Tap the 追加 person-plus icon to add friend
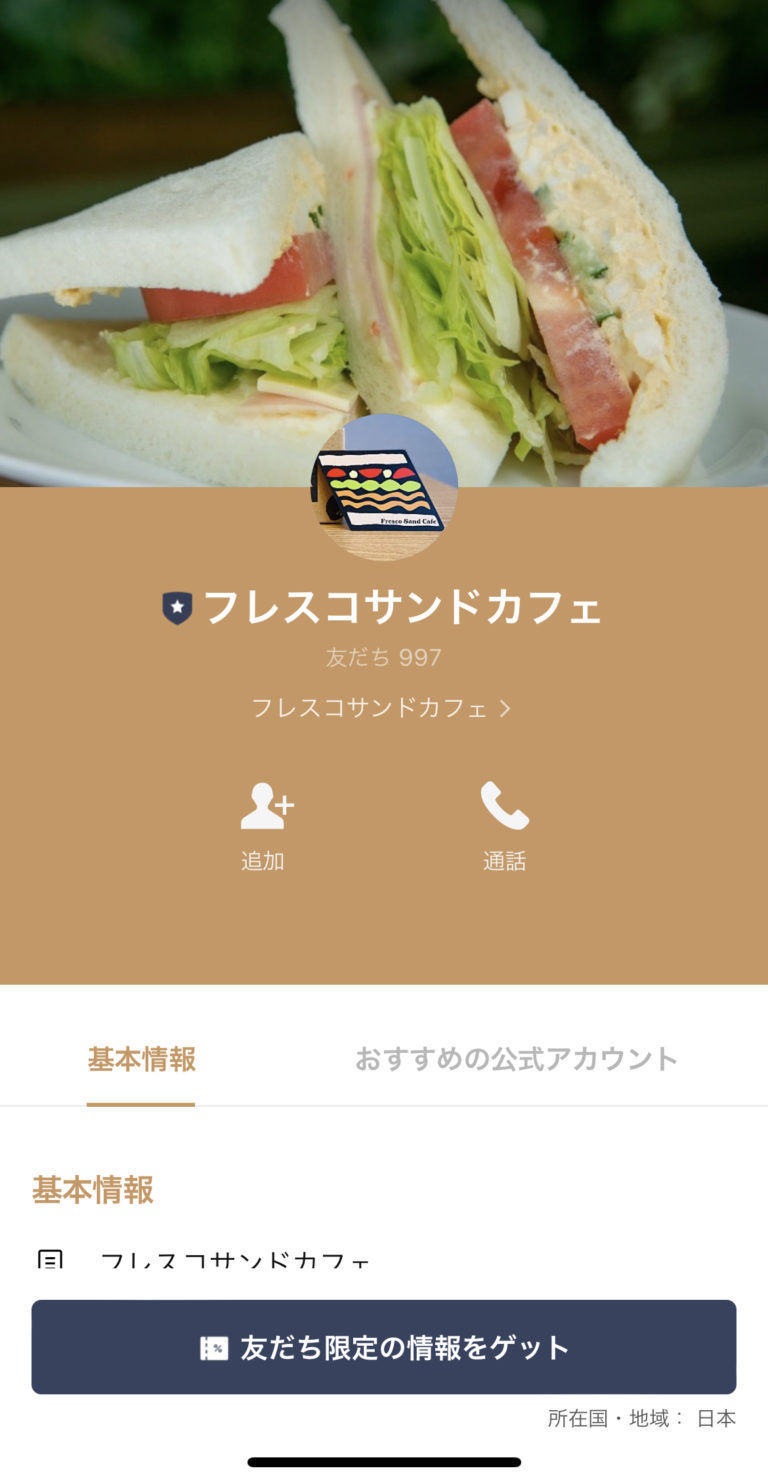Screen dimensions: 768x1483 tap(263, 808)
